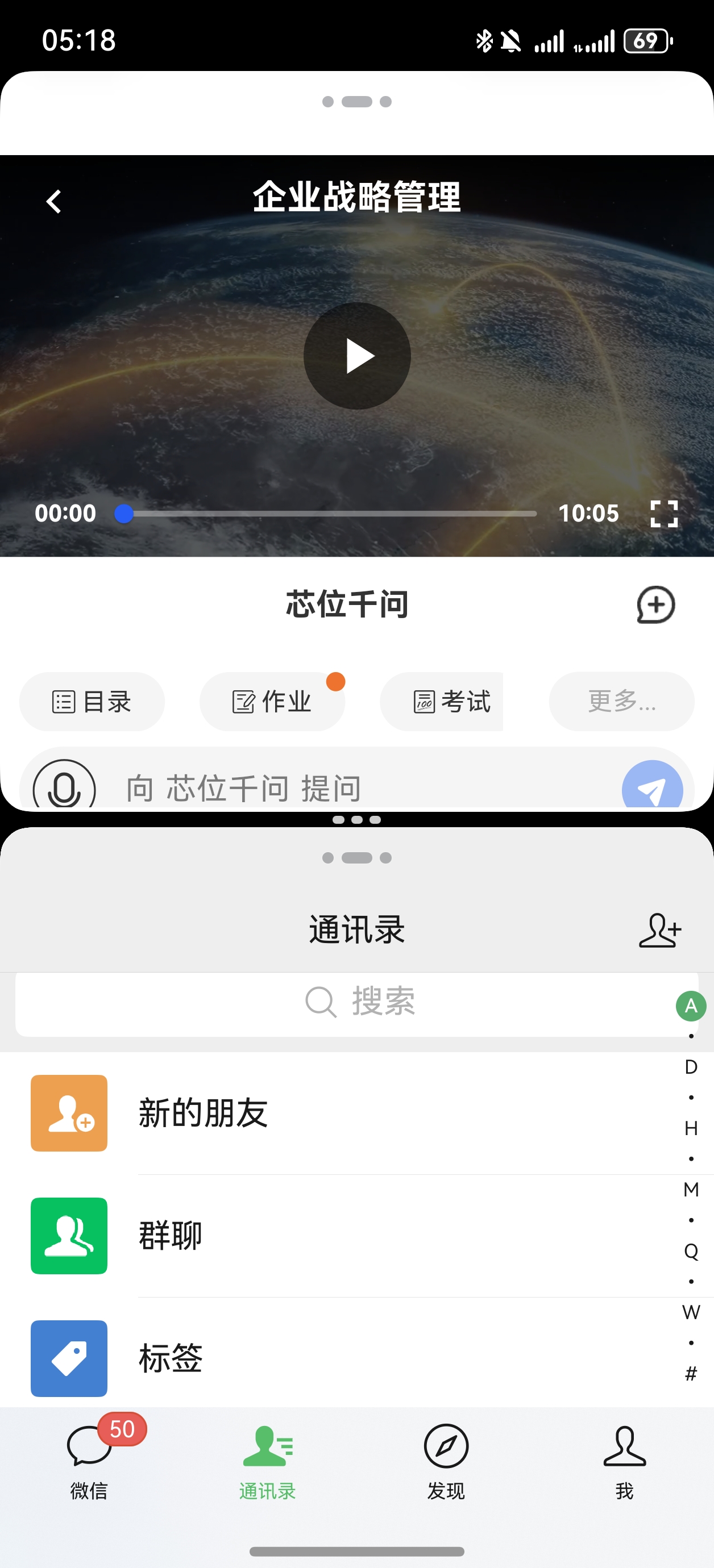Open 群聊 group chats
714x1568 pixels.
click(x=171, y=1236)
